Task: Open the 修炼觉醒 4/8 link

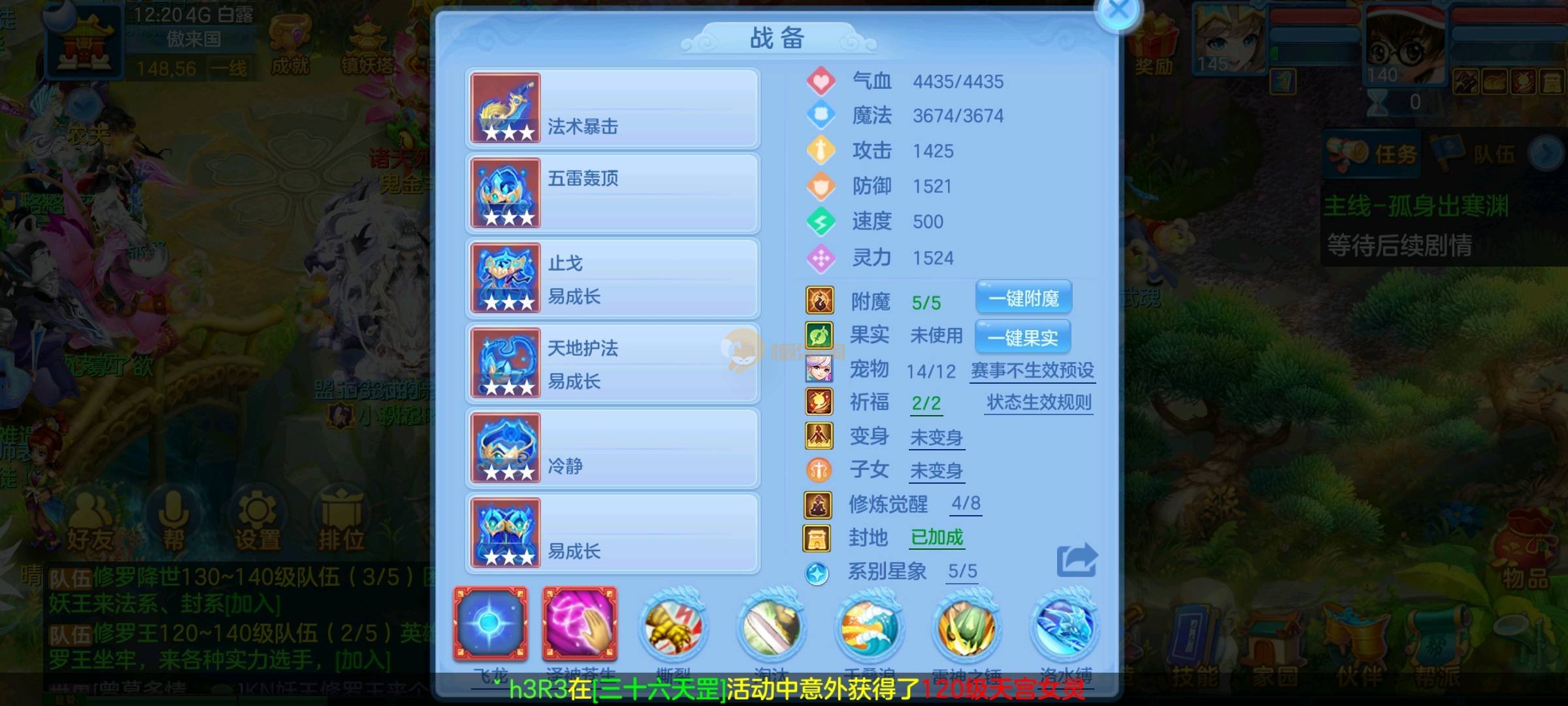Action: click(965, 503)
